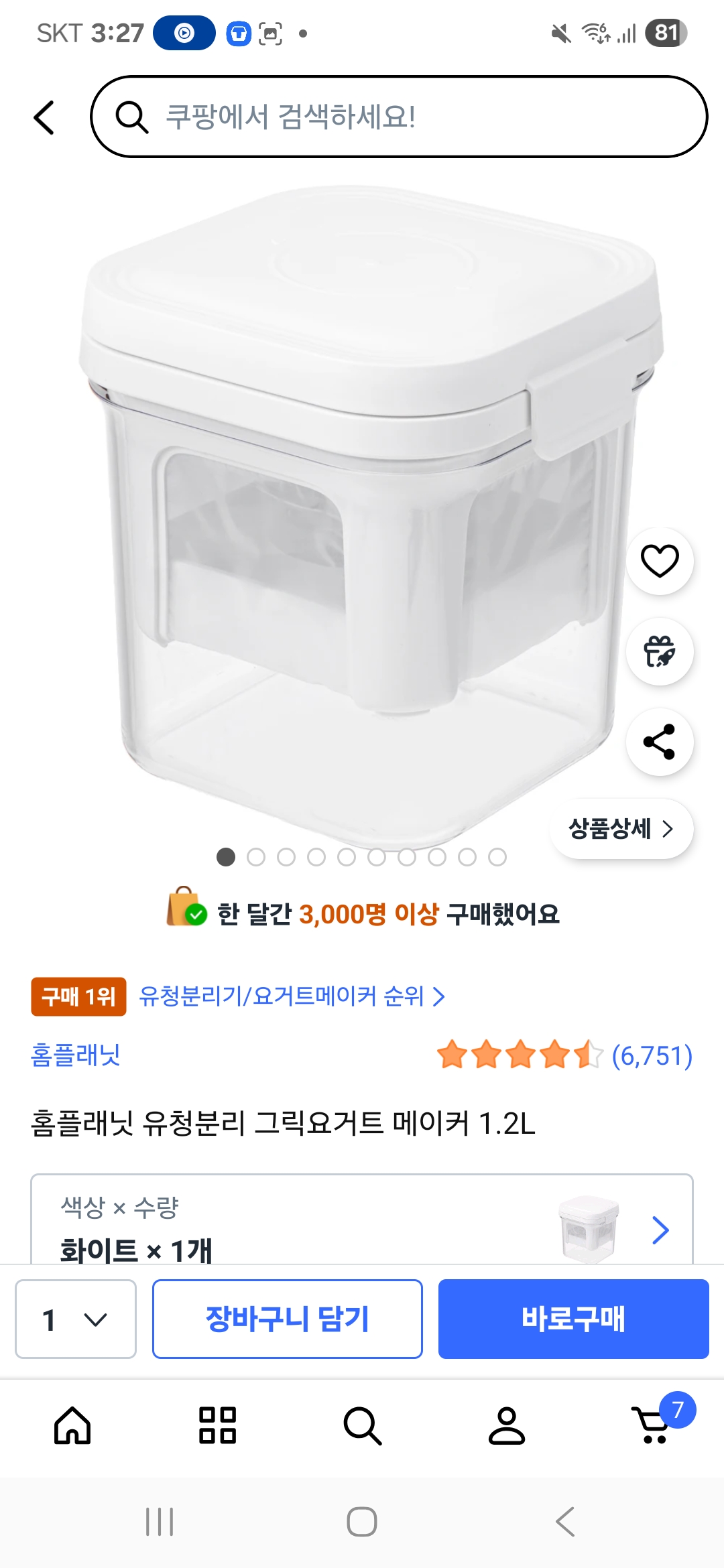
Task: Switch to the search tab in bottom bar
Action: click(x=362, y=1425)
